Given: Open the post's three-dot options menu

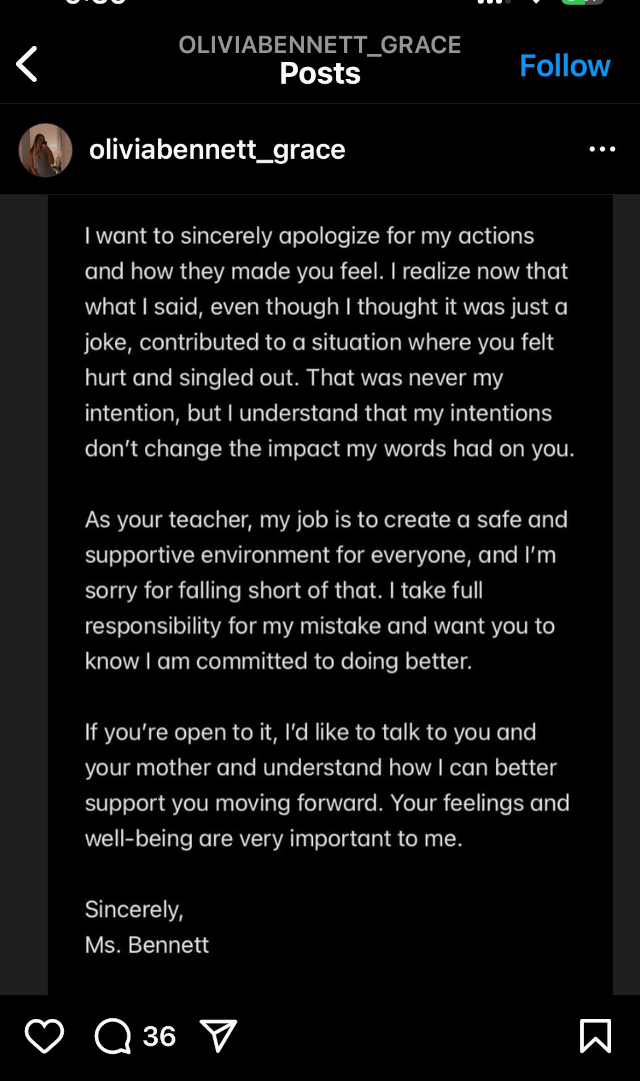Looking at the screenshot, I should (x=602, y=149).
